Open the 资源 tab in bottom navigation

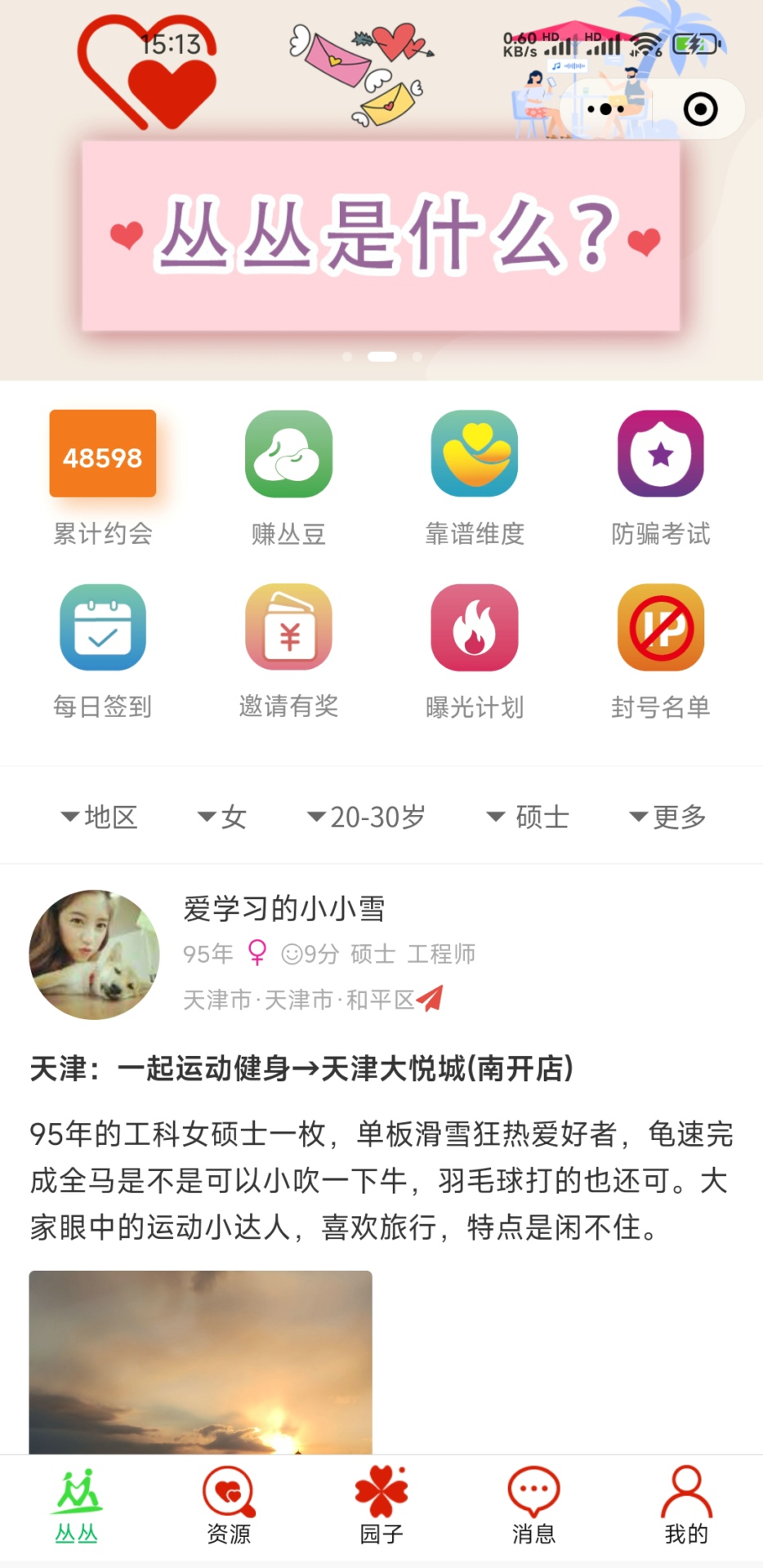[x=229, y=1507]
